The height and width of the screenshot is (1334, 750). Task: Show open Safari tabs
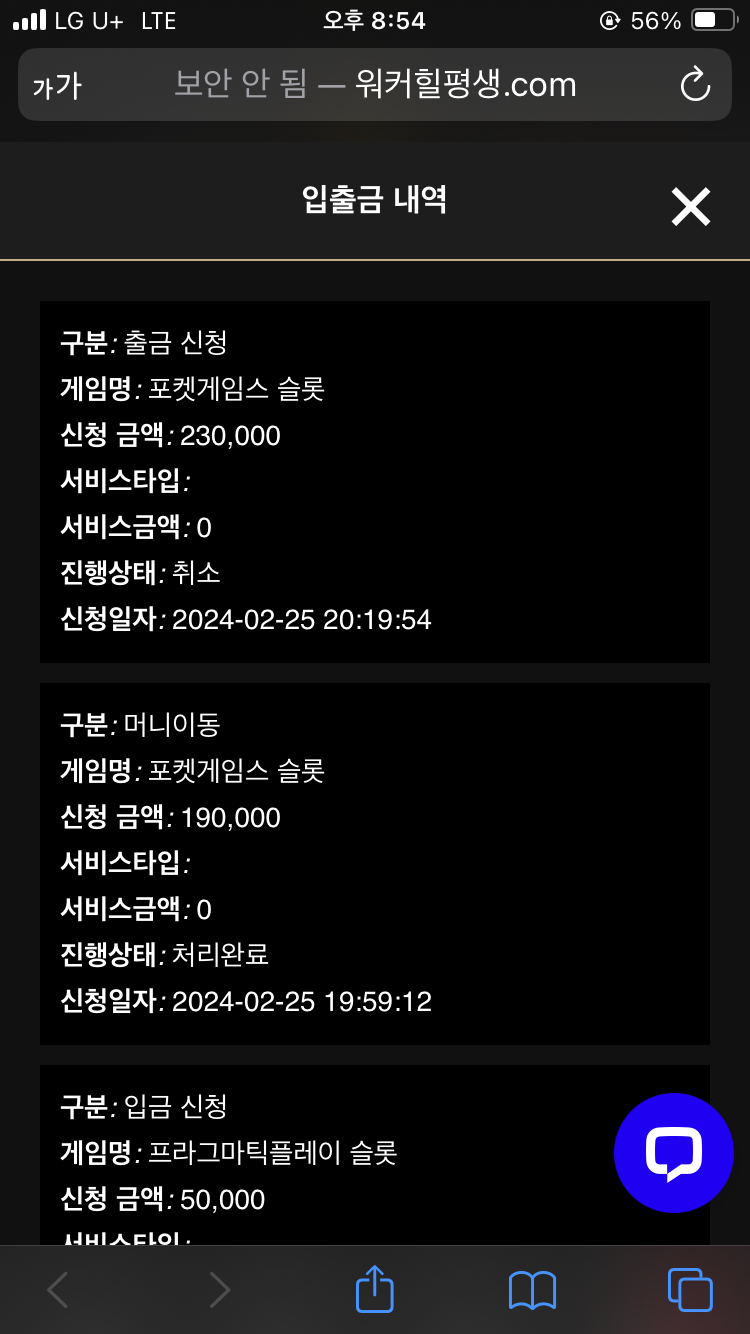pos(690,1289)
